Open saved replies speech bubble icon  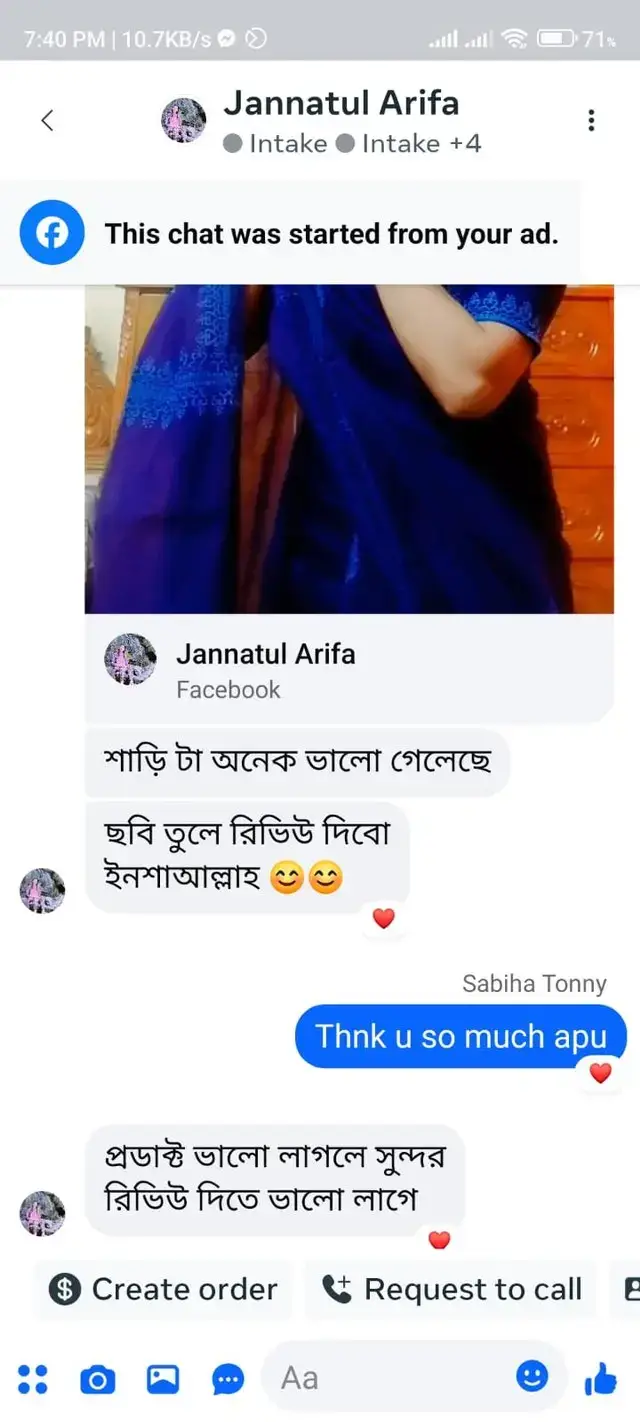[x=228, y=1380]
